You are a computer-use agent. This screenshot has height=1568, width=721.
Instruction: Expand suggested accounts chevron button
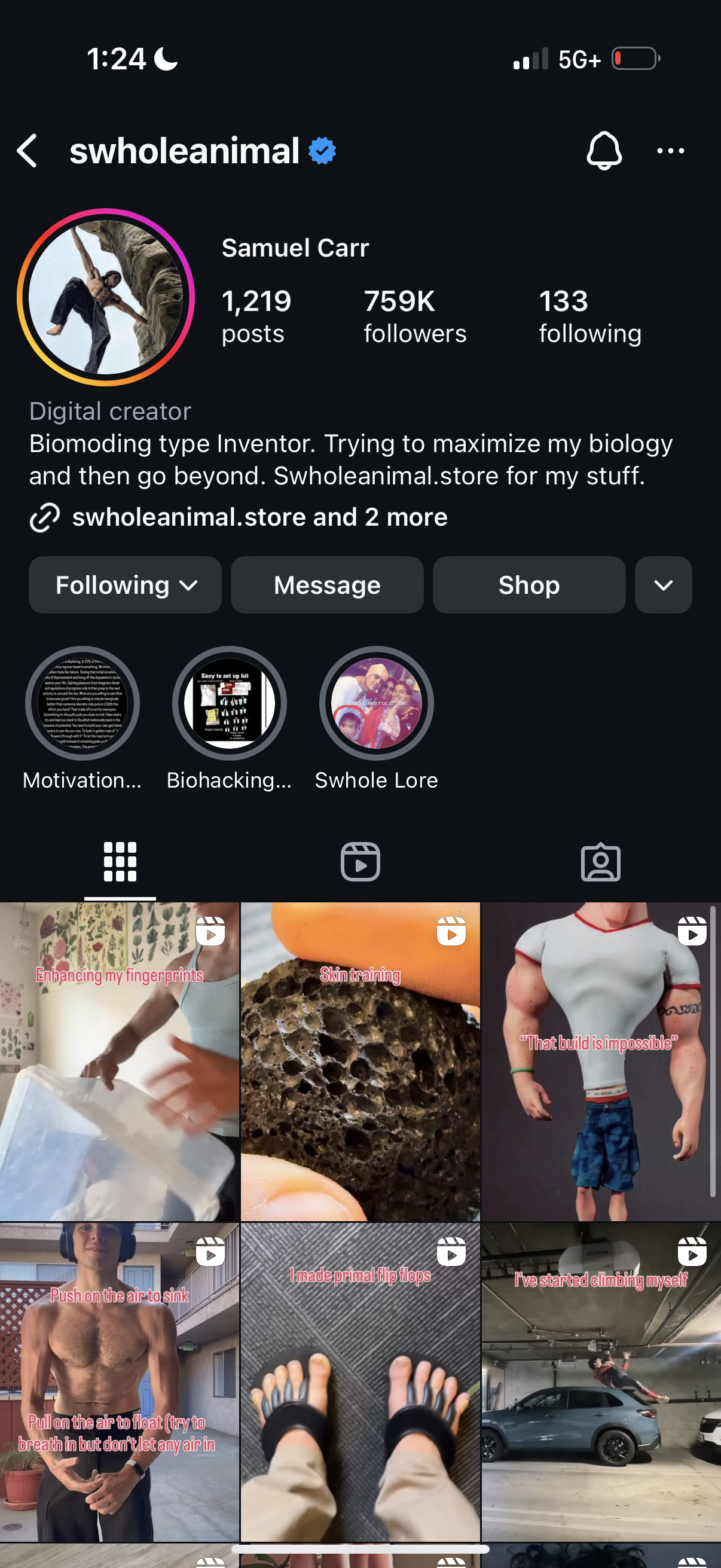click(663, 585)
